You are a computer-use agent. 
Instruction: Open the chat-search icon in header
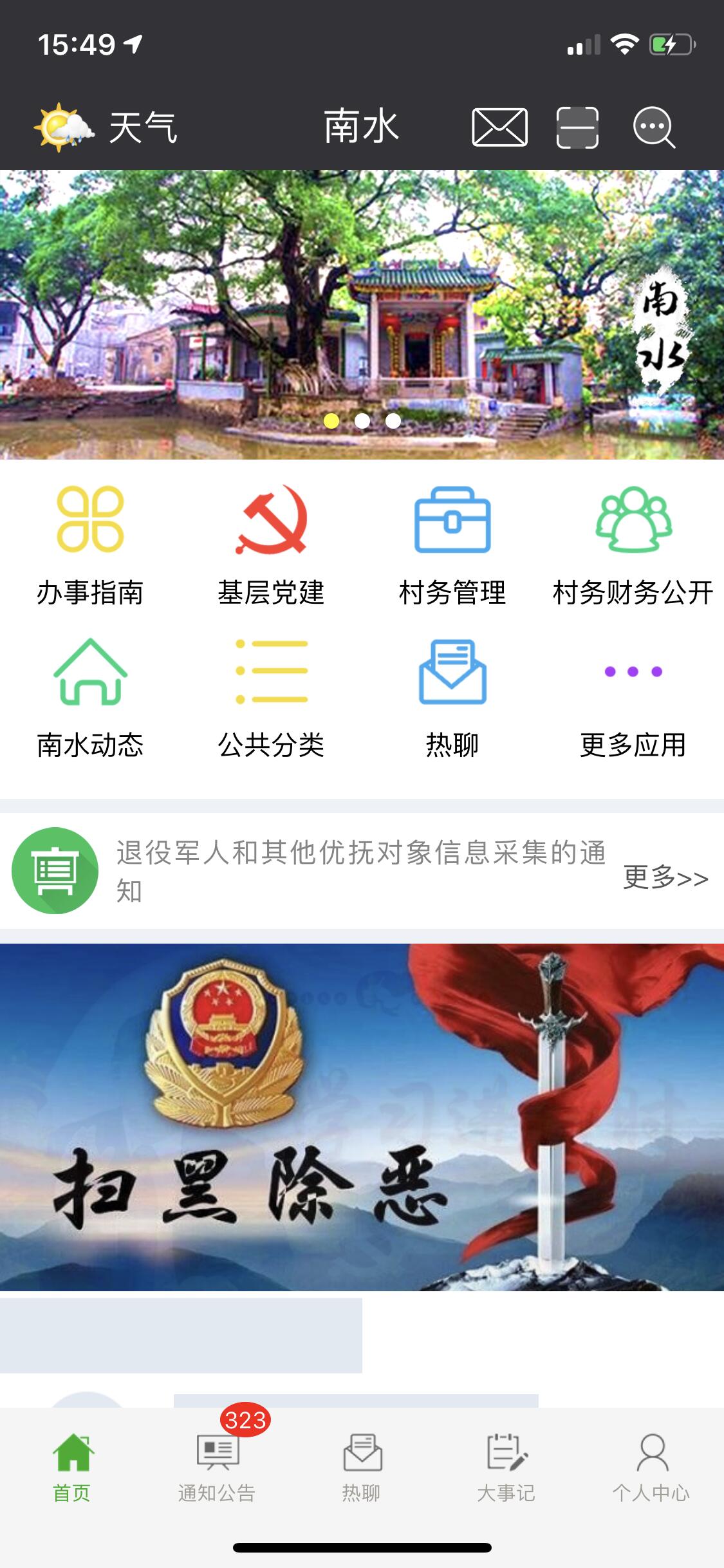(x=654, y=127)
